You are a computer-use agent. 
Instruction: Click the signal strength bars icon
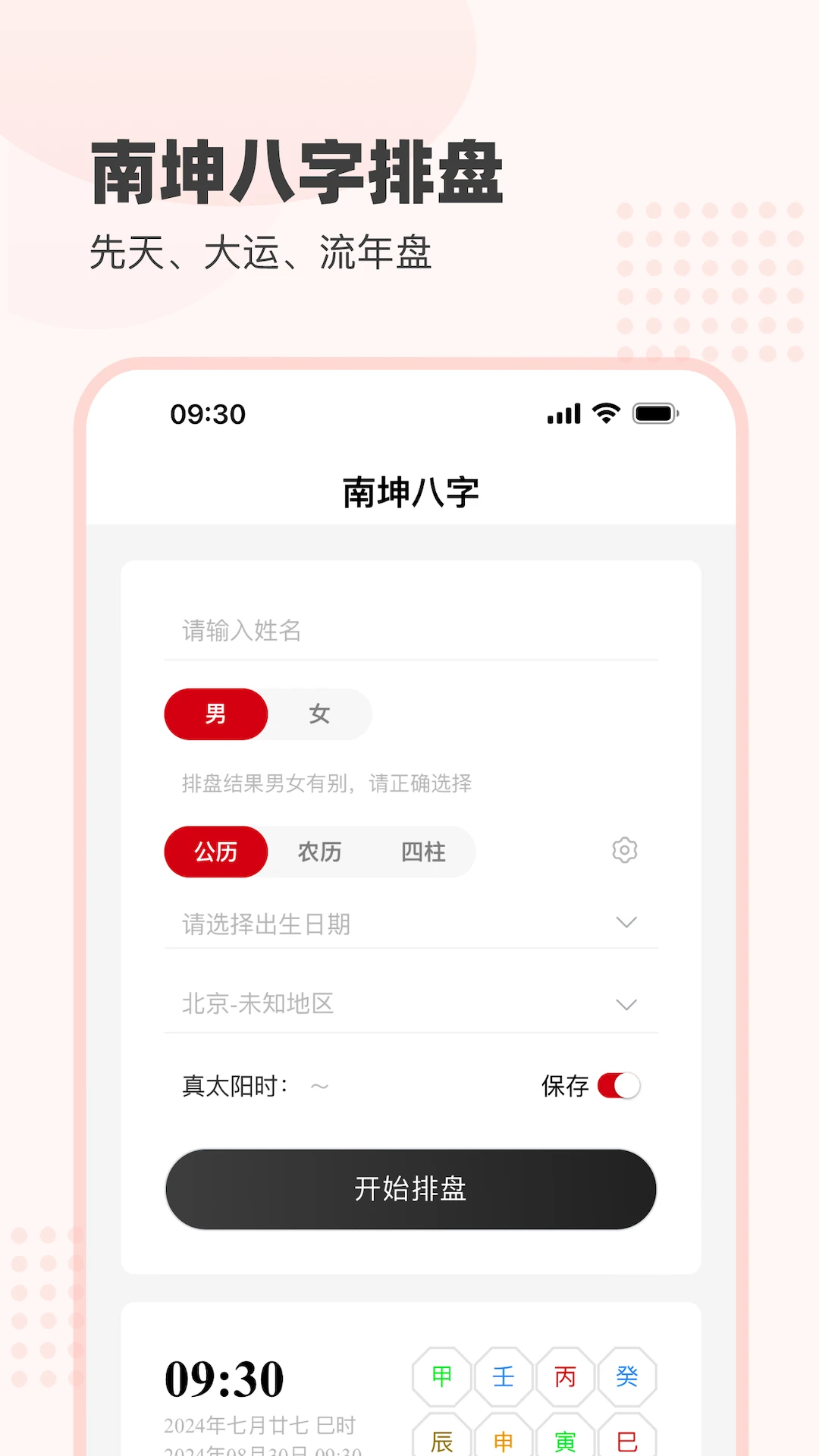click(x=561, y=413)
